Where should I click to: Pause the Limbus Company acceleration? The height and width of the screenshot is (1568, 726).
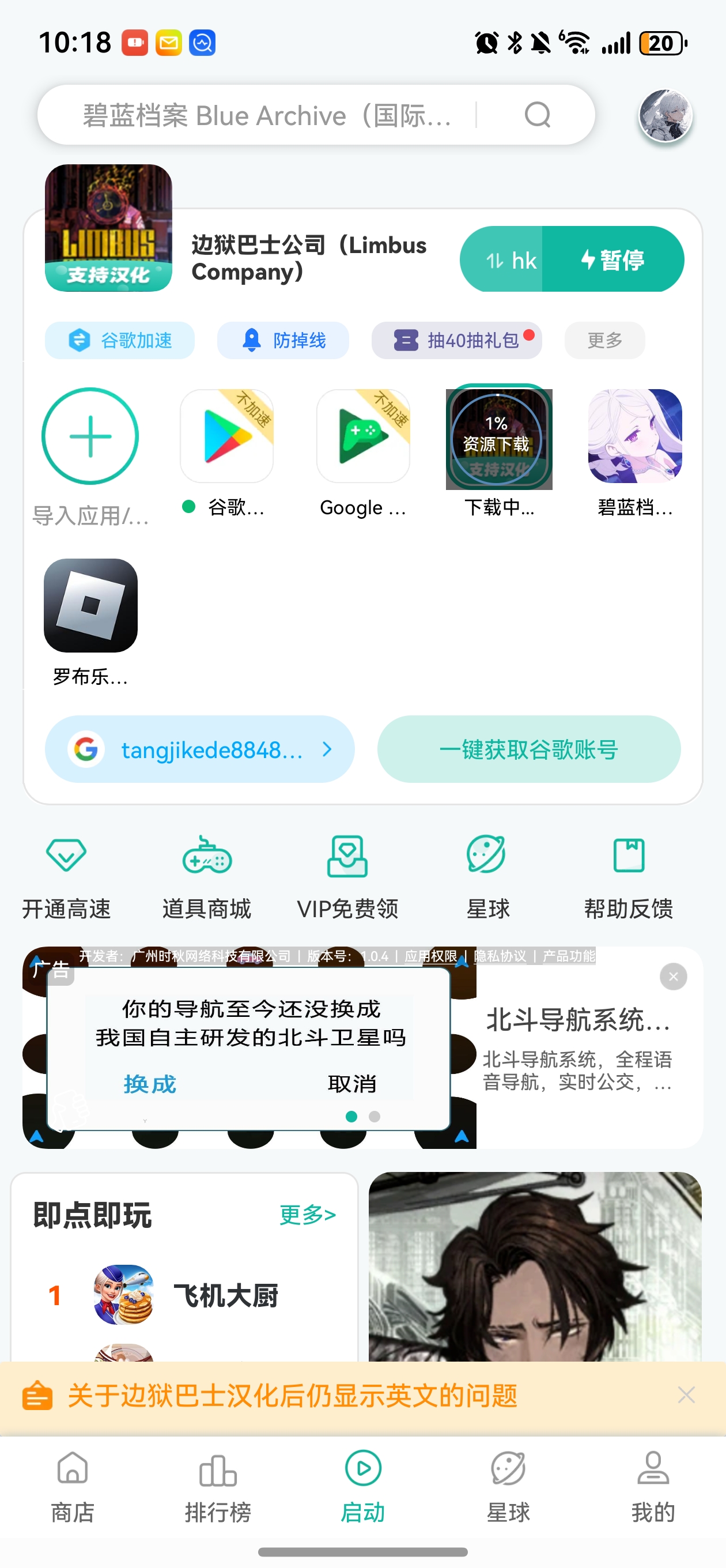click(612, 259)
